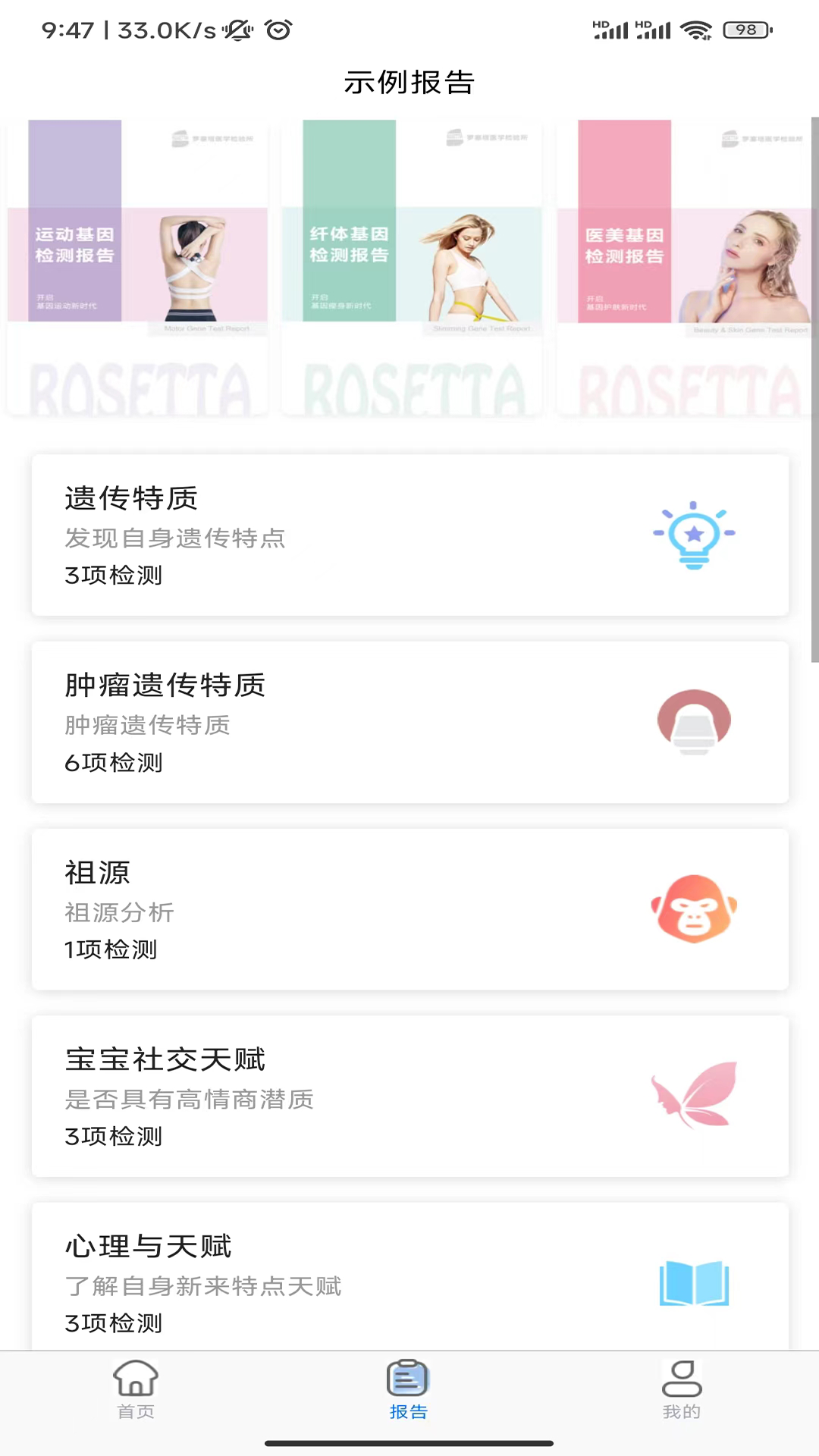This screenshot has height=1456, width=819.
Task: Open the 医美基因检测报告 cover
Action: tap(686, 265)
